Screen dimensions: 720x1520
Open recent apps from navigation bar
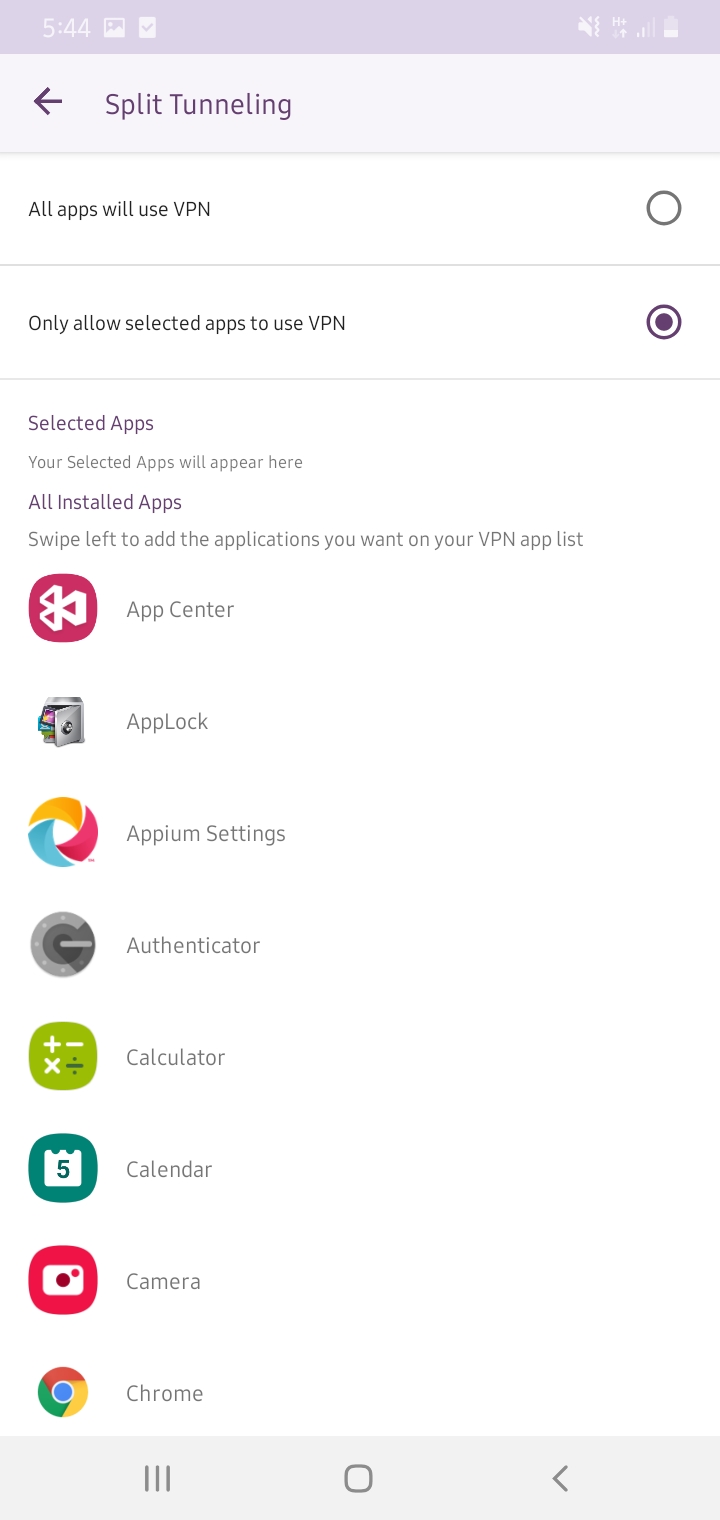(158, 1478)
